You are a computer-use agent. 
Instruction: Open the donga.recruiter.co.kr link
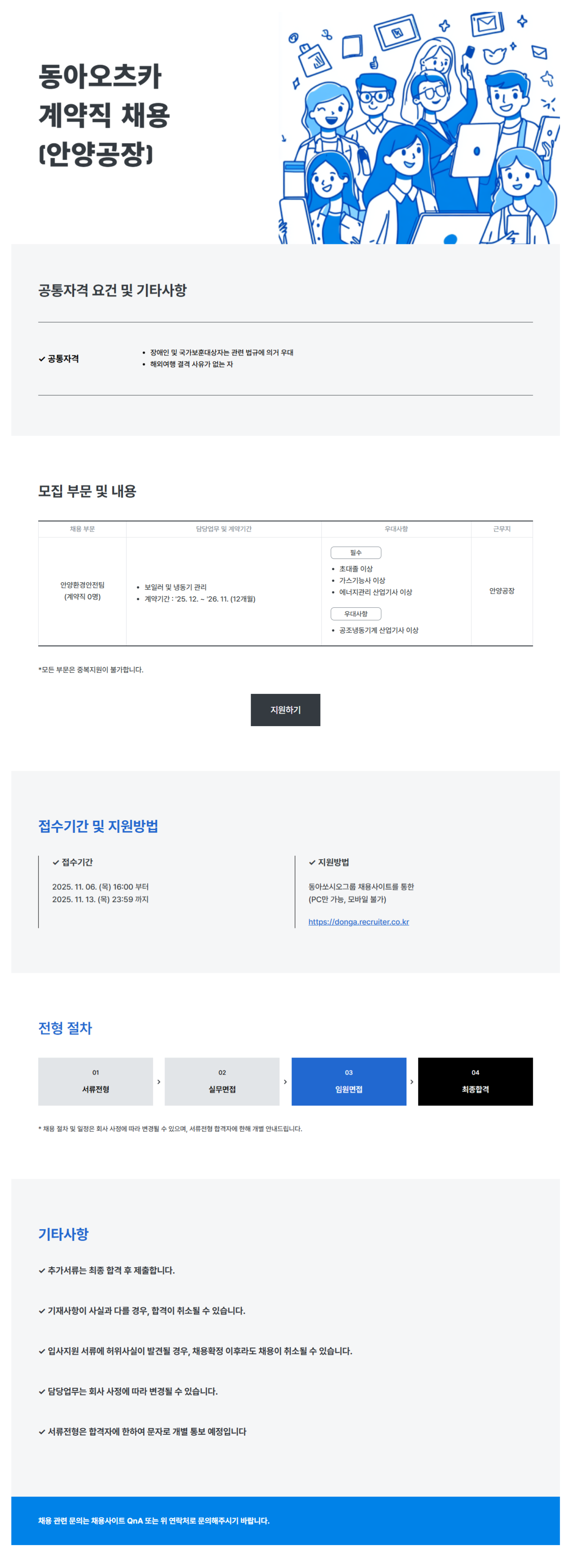pos(358,922)
